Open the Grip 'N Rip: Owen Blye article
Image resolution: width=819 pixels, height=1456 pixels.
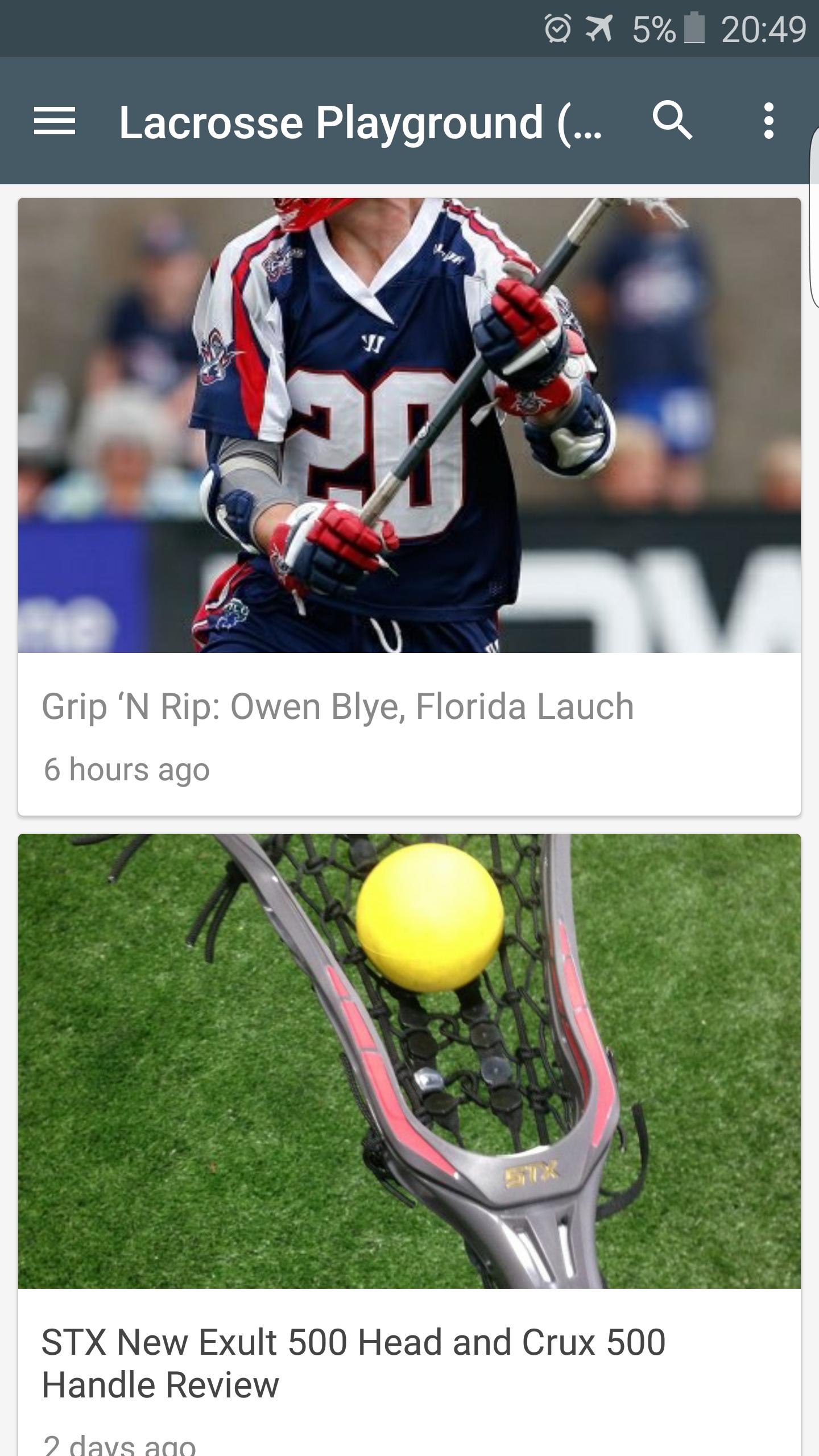338,707
